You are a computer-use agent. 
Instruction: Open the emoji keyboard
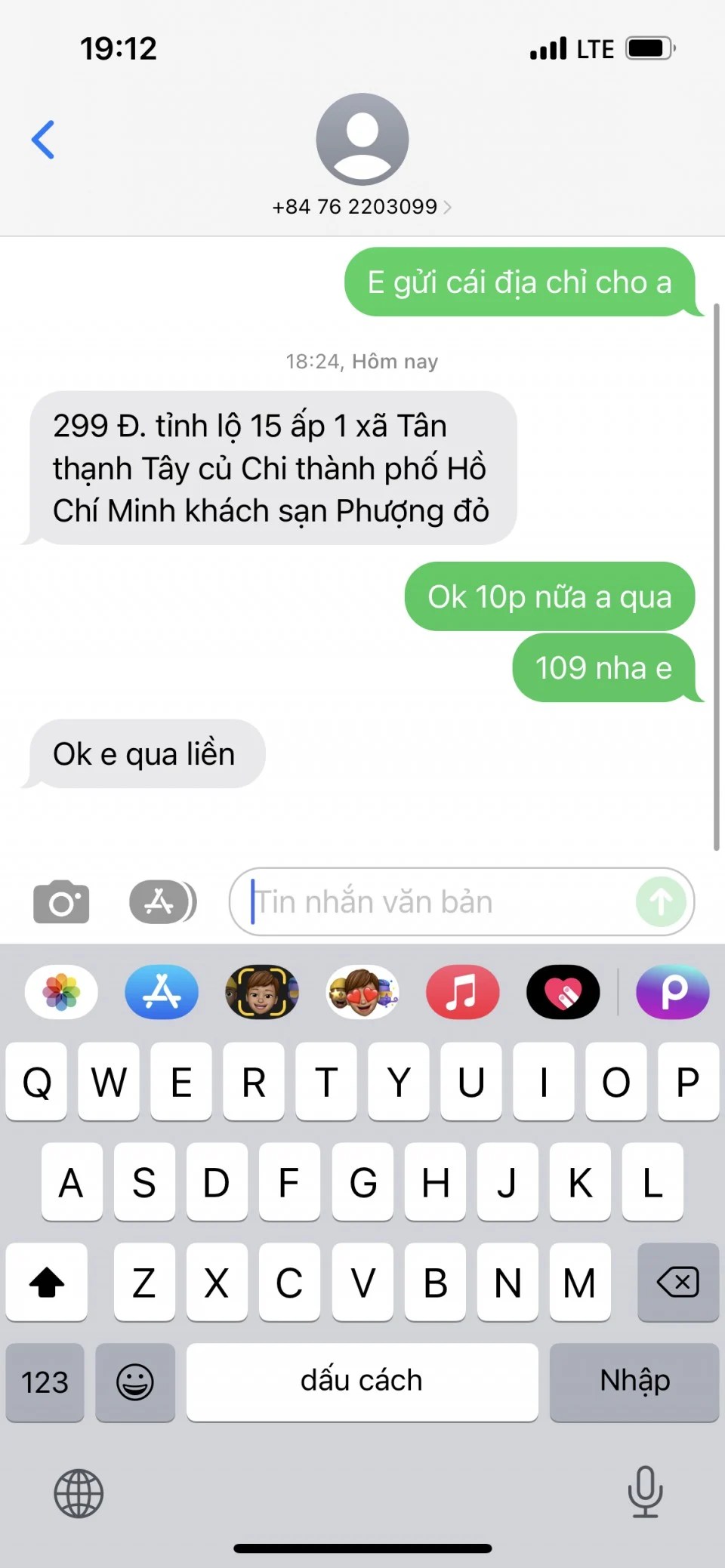point(135,1382)
